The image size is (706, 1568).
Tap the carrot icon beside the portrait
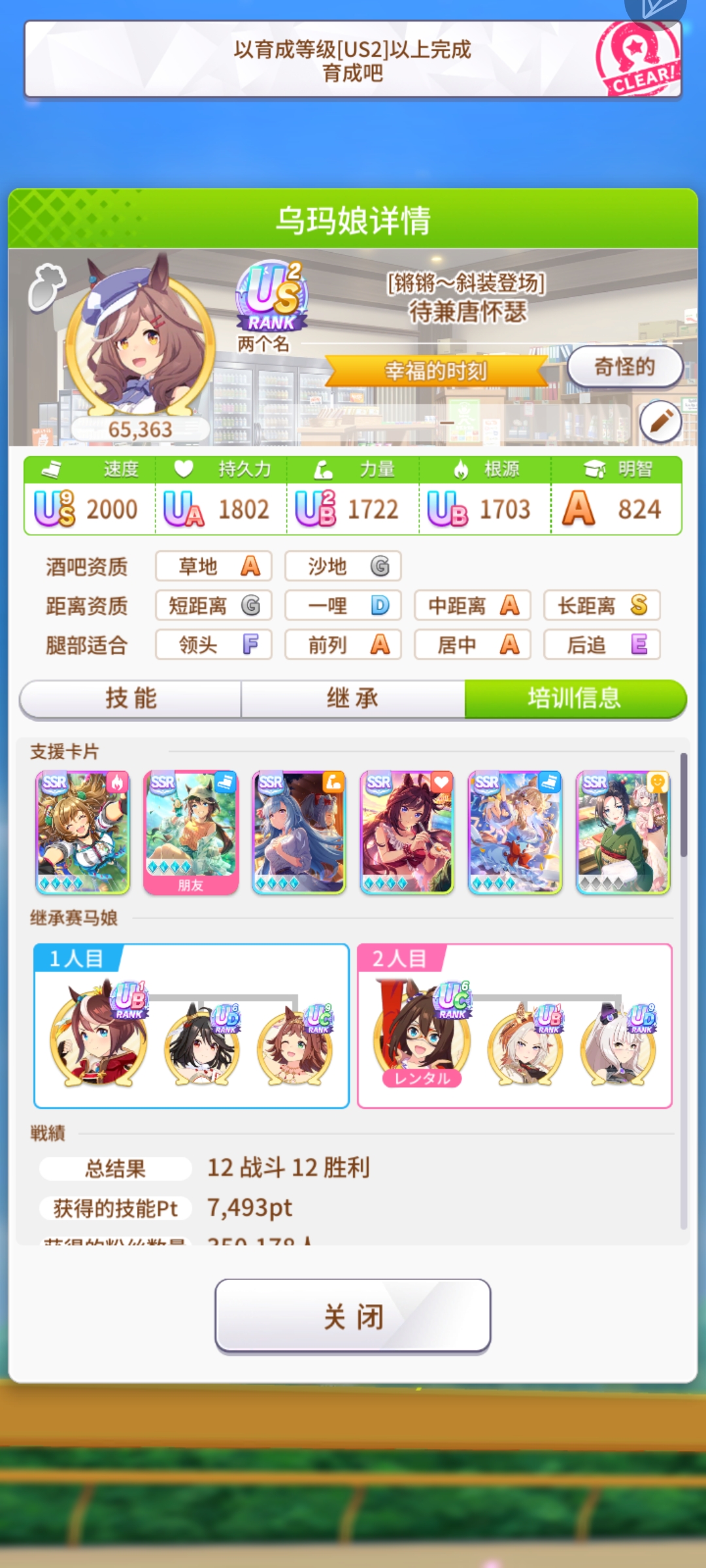[46, 286]
